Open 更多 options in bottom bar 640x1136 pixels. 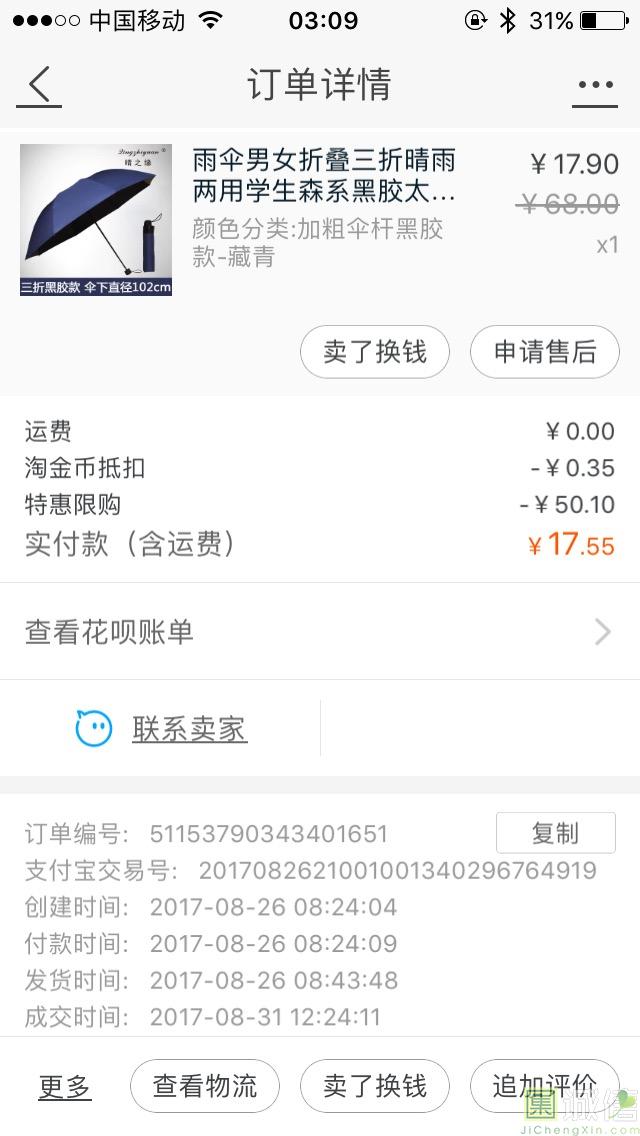65,1086
